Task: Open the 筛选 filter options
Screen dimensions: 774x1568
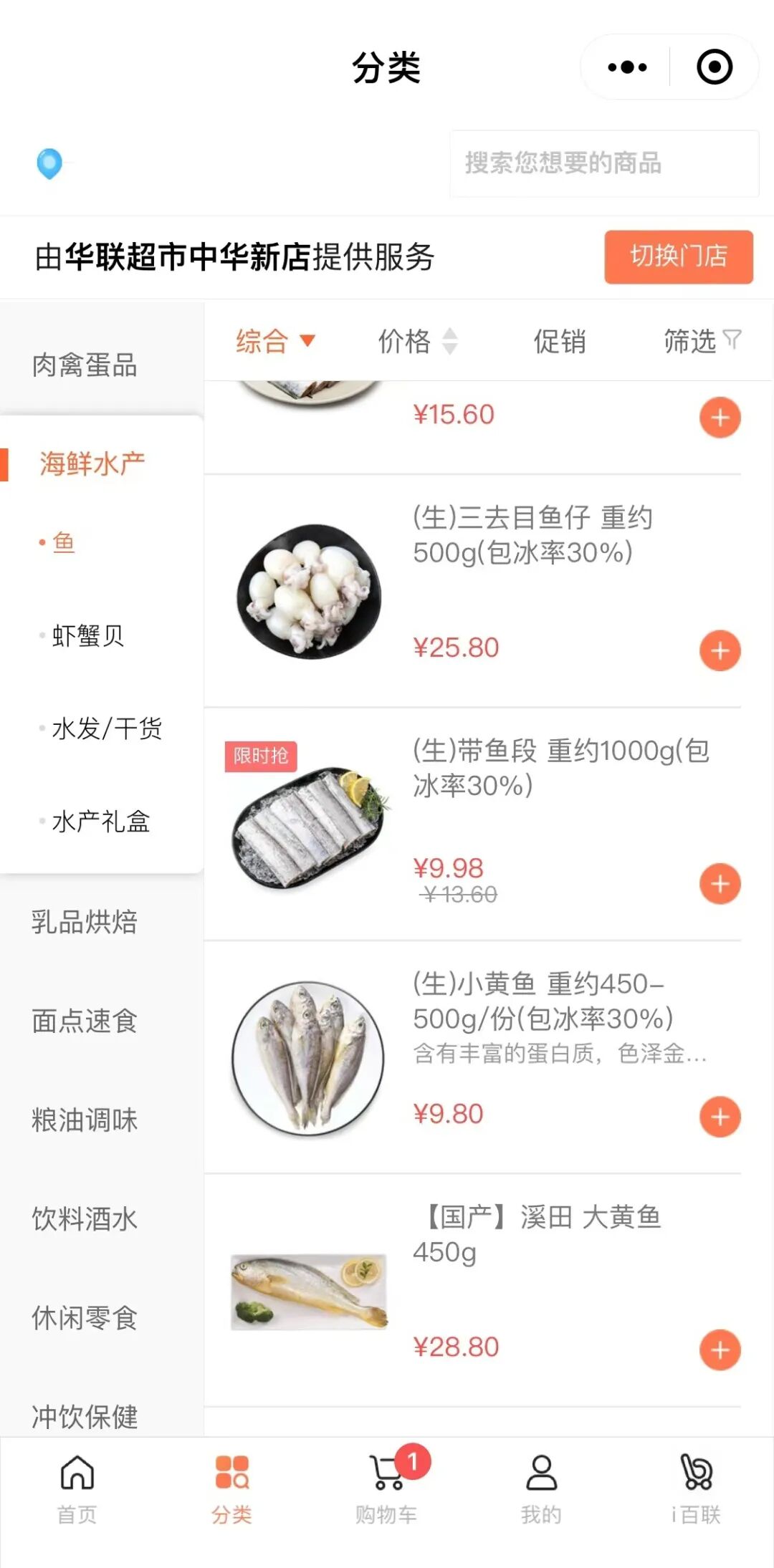Action: pos(702,341)
